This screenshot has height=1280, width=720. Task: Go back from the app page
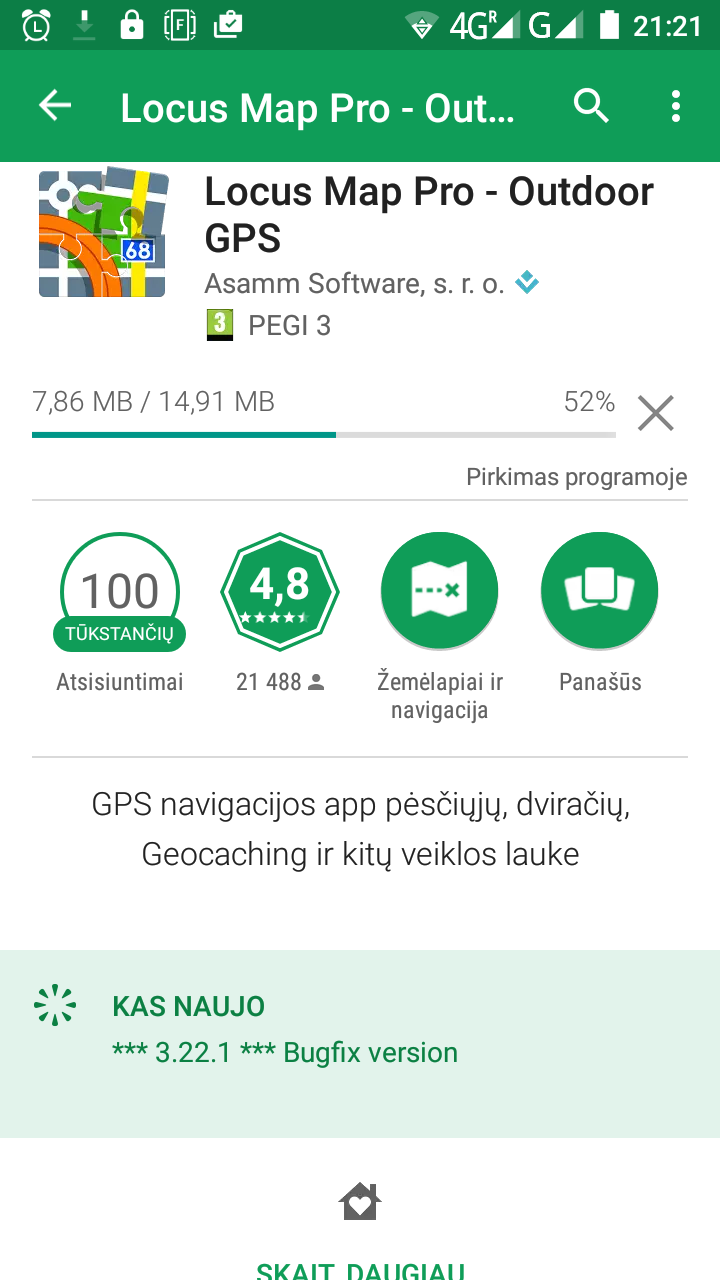tap(55, 106)
